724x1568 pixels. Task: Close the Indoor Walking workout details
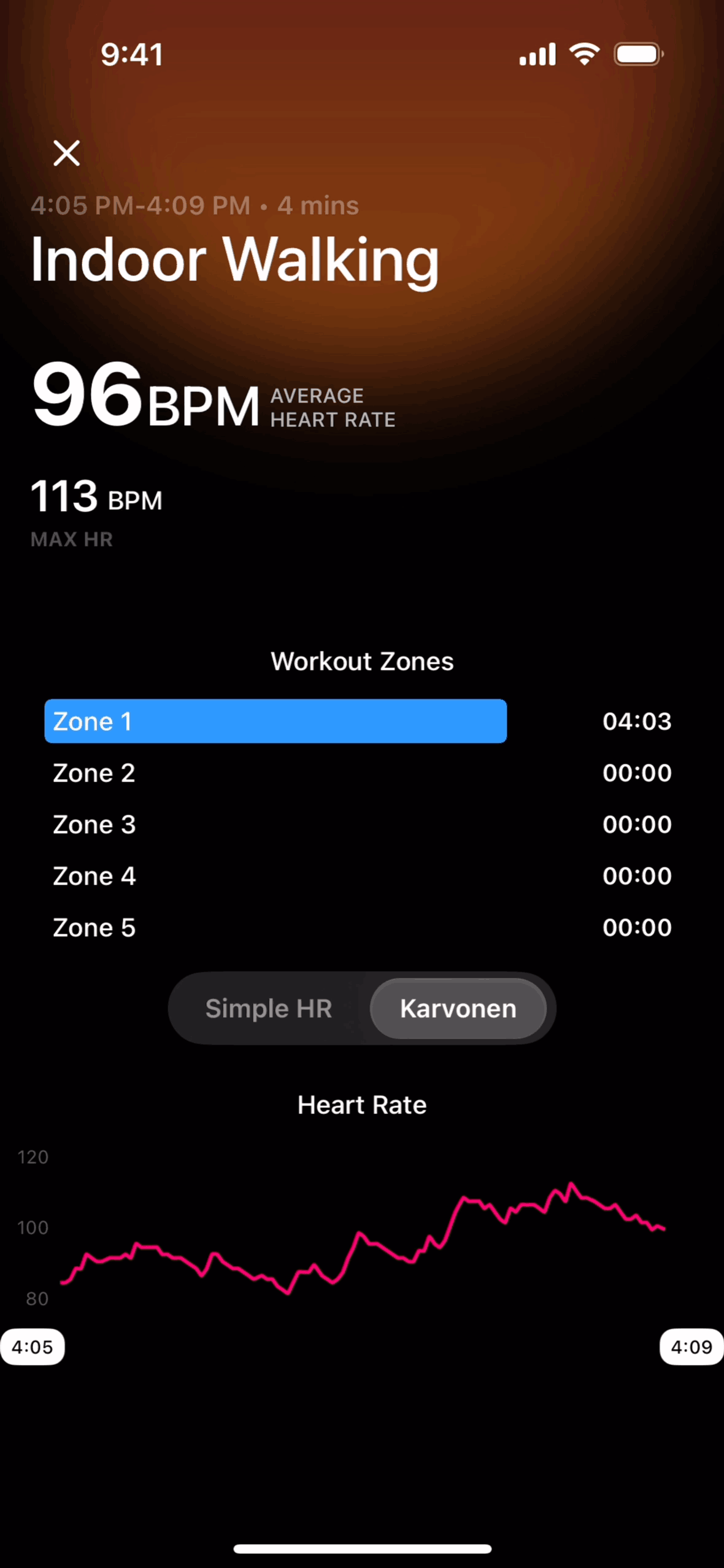point(66,153)
